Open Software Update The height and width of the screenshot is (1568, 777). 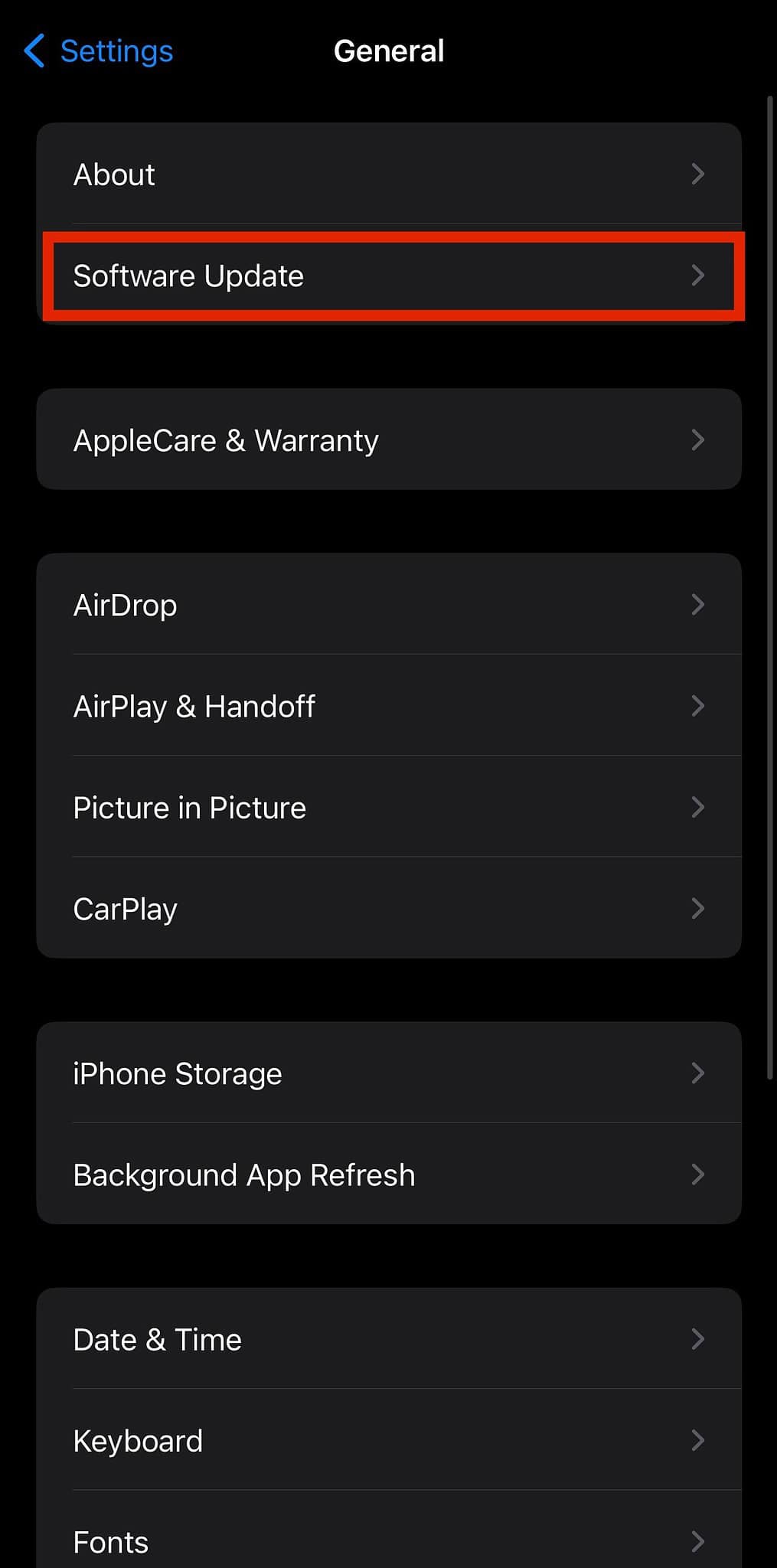click(389, 275)
